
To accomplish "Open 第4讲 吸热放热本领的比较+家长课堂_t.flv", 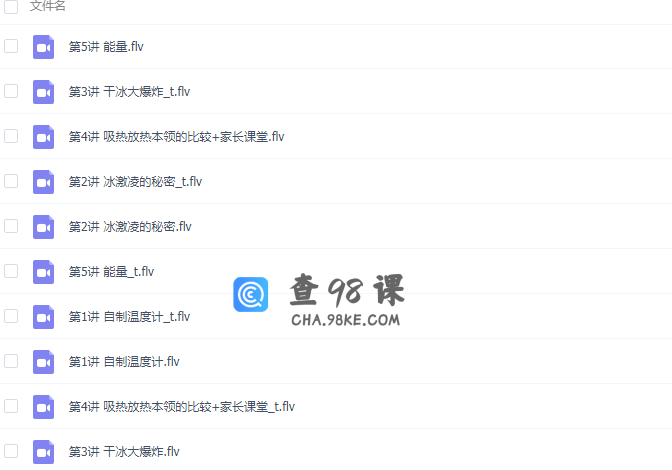I will pyautogui.click(x=181, y=406).
